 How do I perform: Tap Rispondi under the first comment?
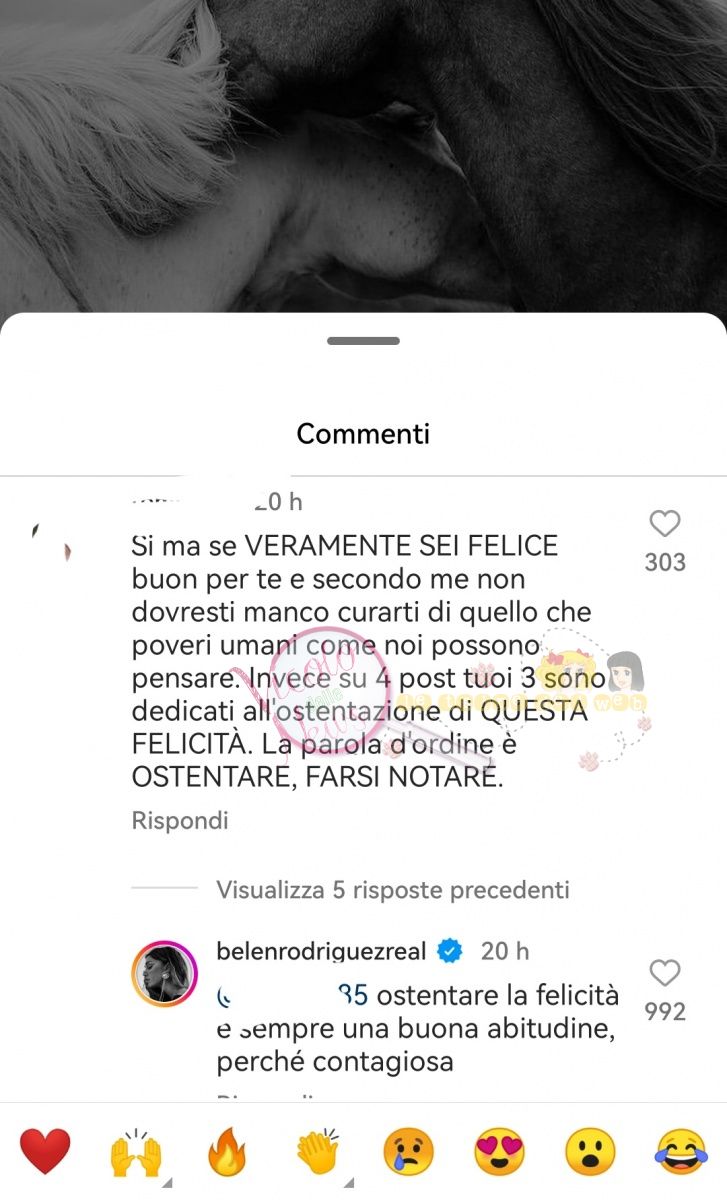[x=180, y=821]
